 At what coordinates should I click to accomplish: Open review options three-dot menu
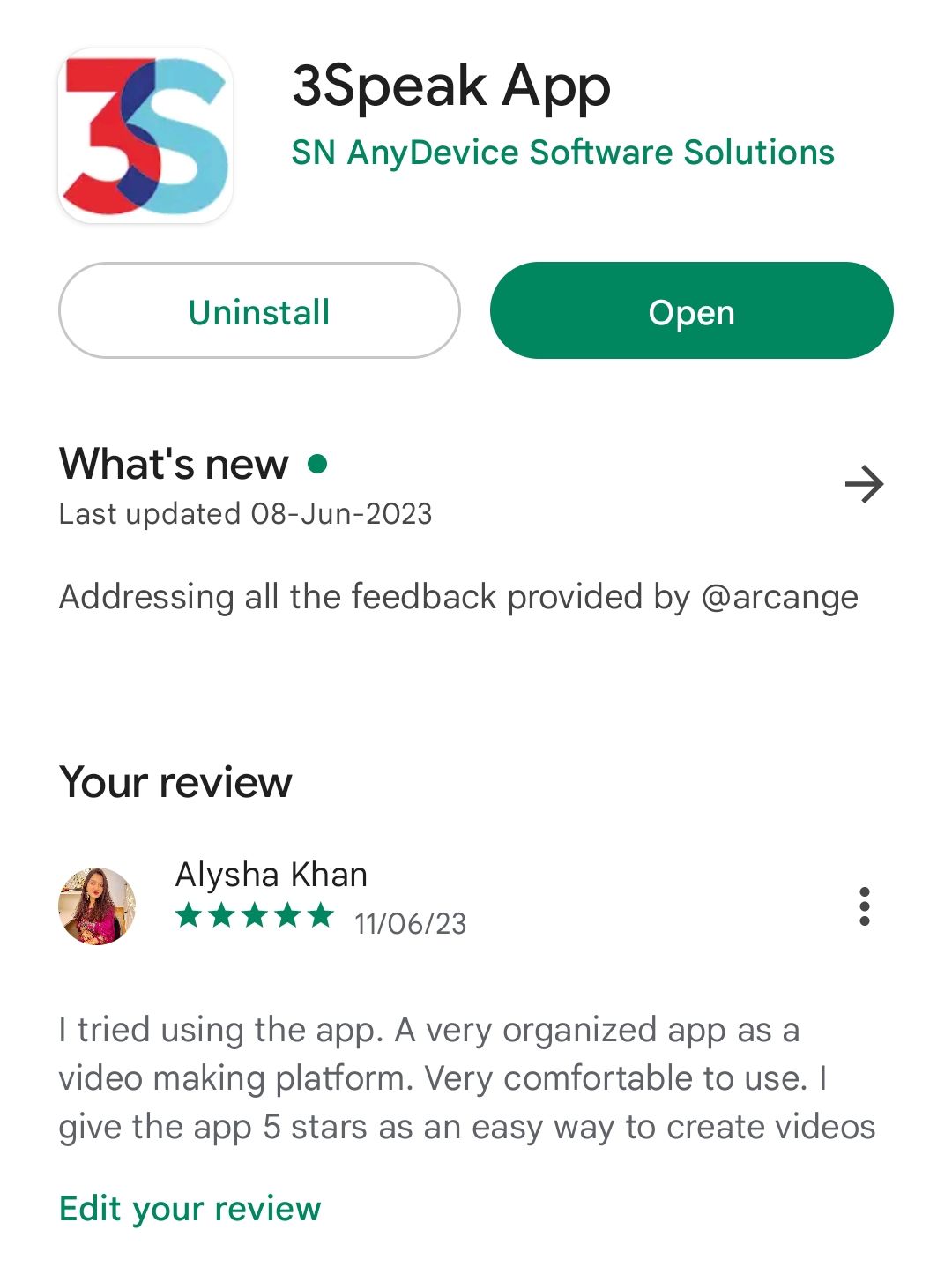(864, 906)
